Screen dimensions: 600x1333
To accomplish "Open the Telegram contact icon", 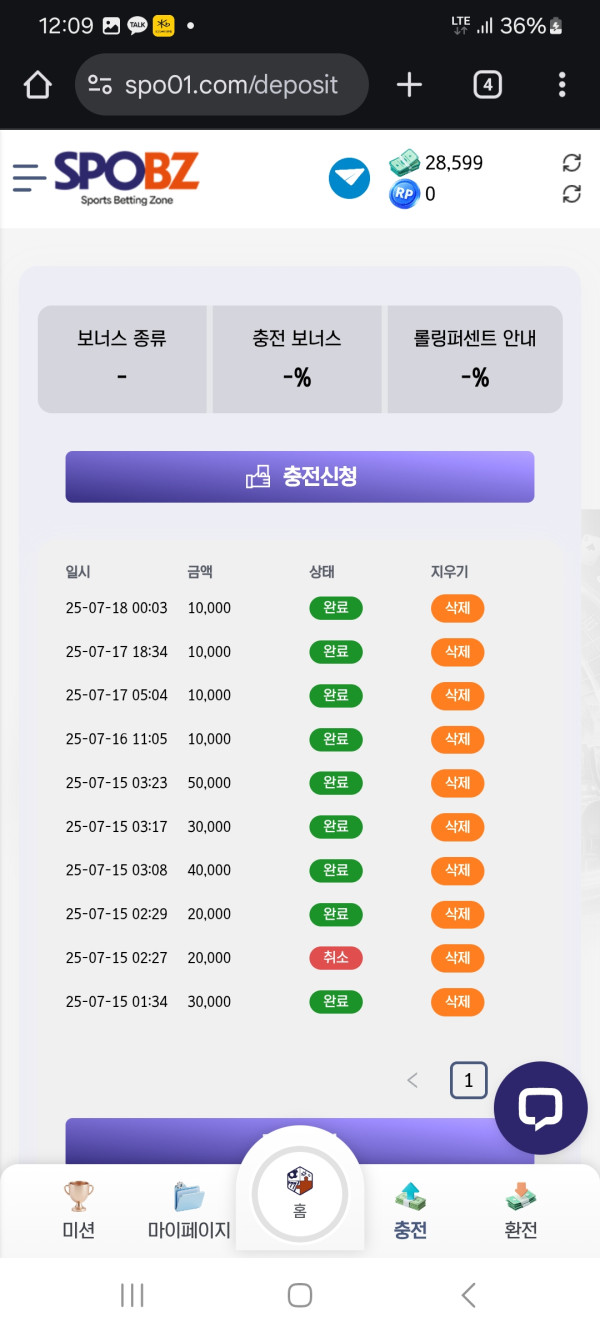I will click(349, 179).
